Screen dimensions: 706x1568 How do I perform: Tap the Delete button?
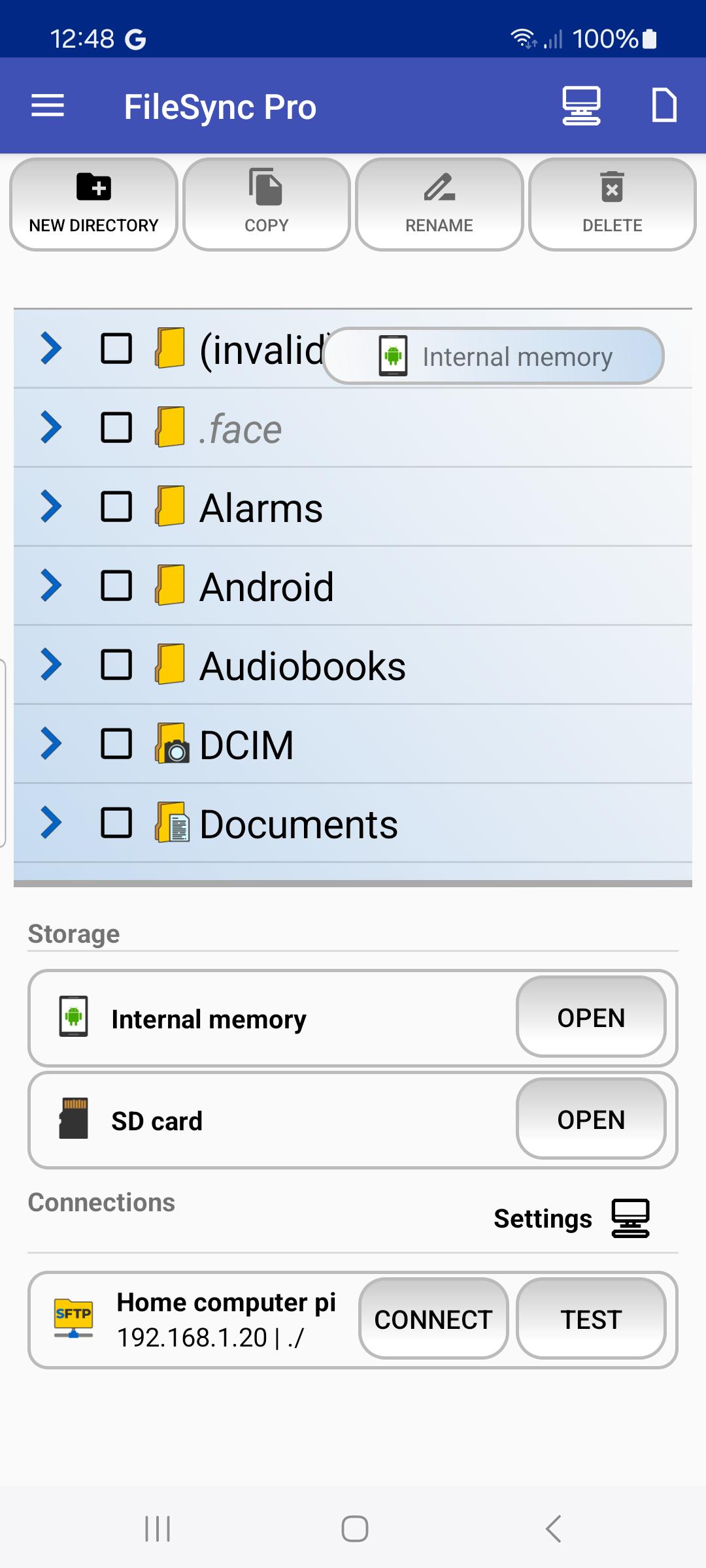tap(613, 204)
